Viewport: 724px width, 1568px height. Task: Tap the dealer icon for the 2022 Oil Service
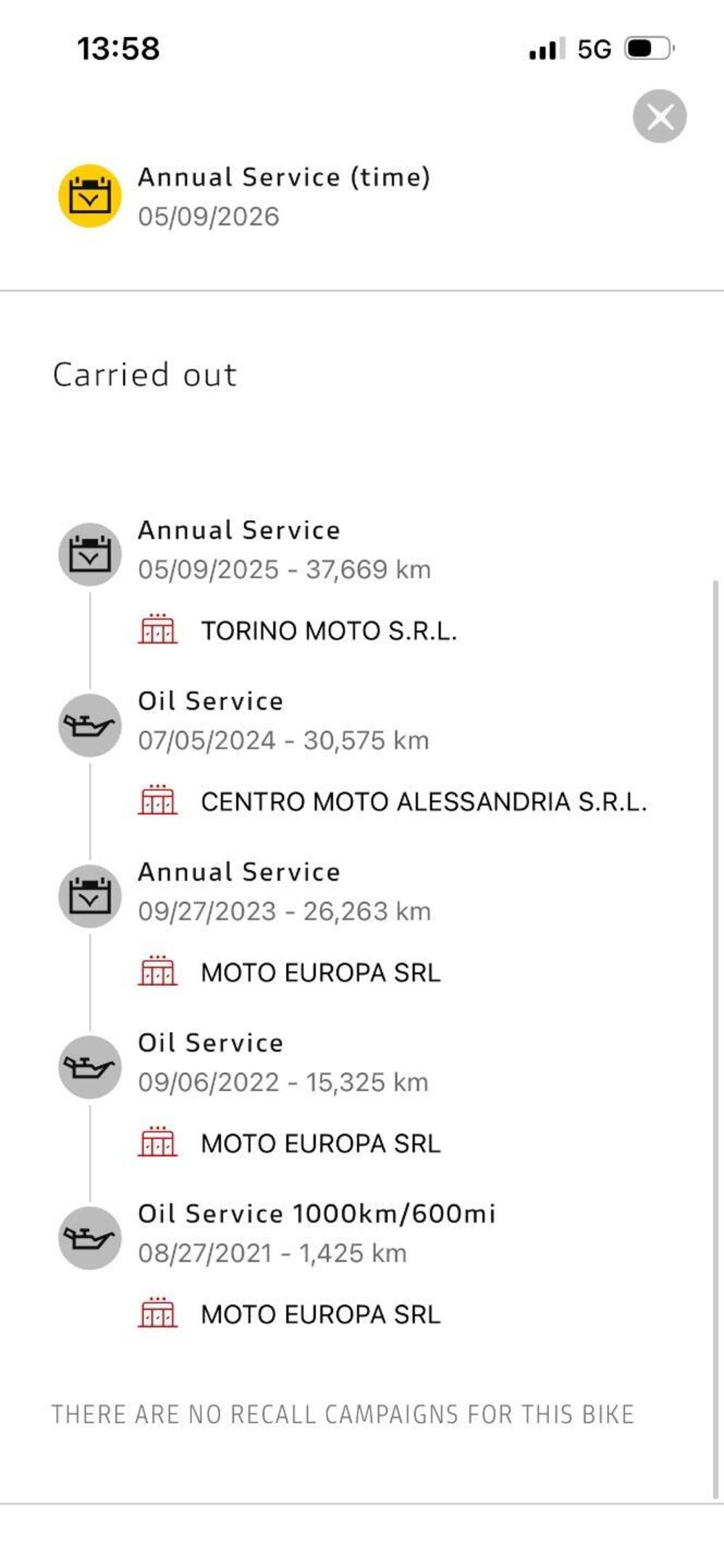coord(159,1144)
